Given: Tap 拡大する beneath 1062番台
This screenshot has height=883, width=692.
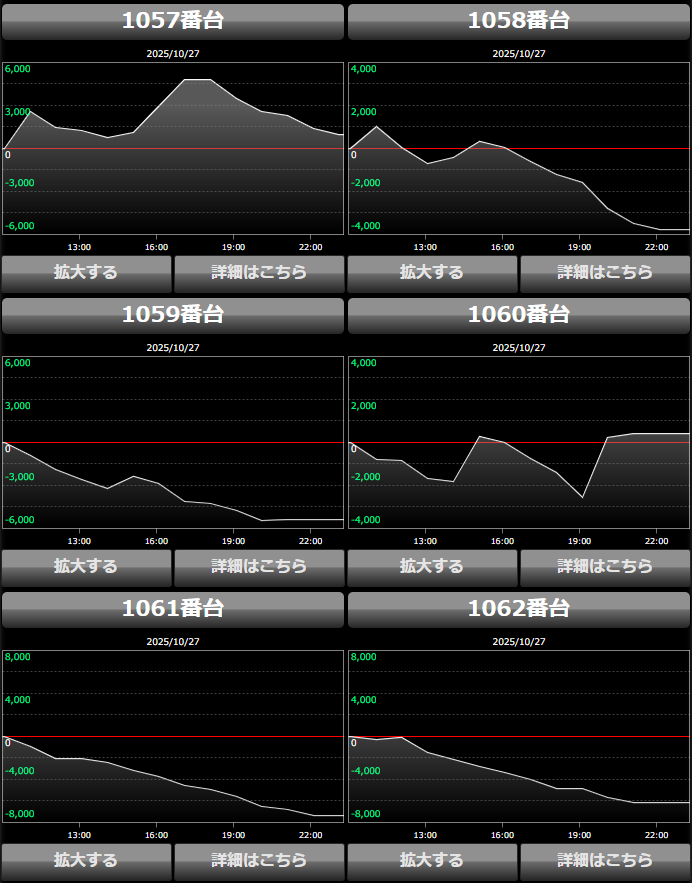Looking at the screenshot, I should pyautogui.click(x=432, y=860).
